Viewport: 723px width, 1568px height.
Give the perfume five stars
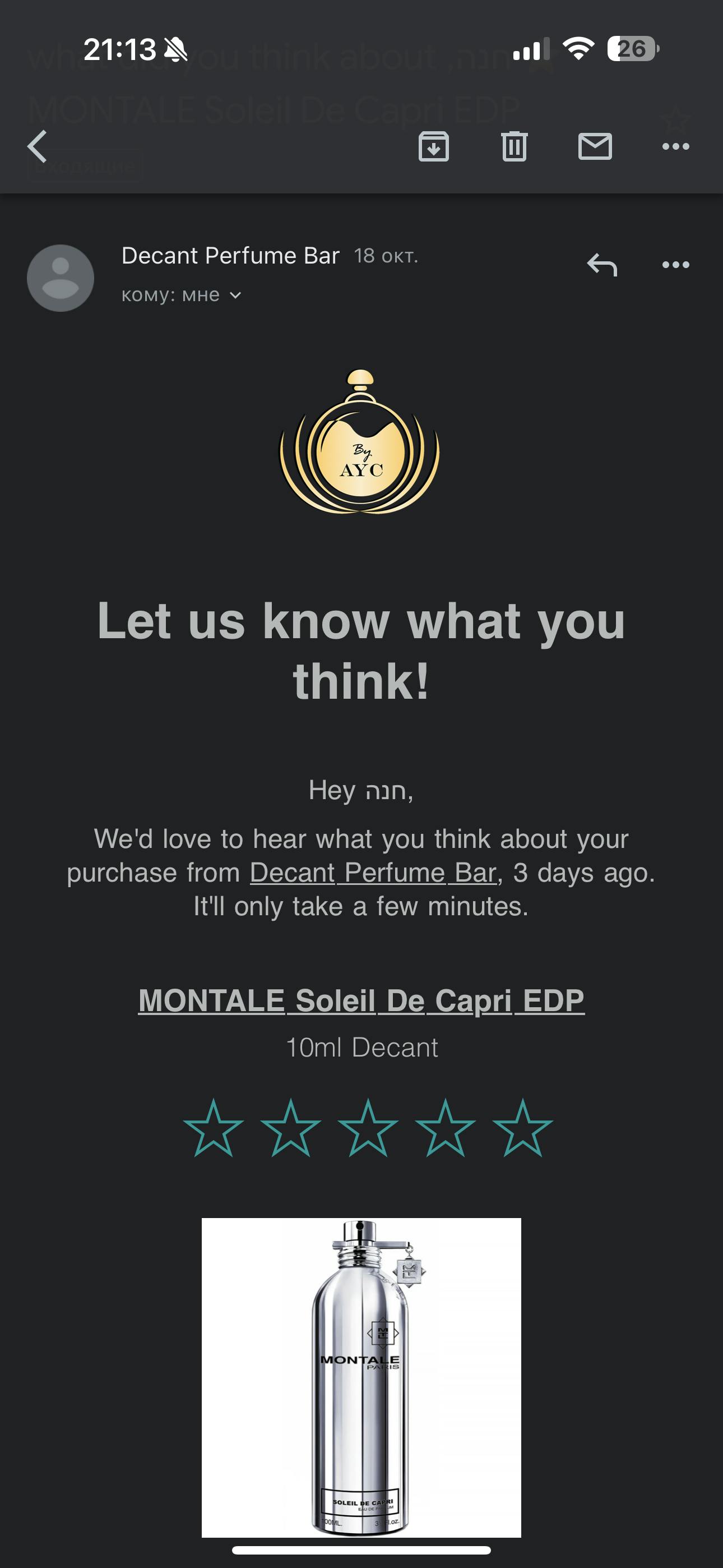point(523,1128)
